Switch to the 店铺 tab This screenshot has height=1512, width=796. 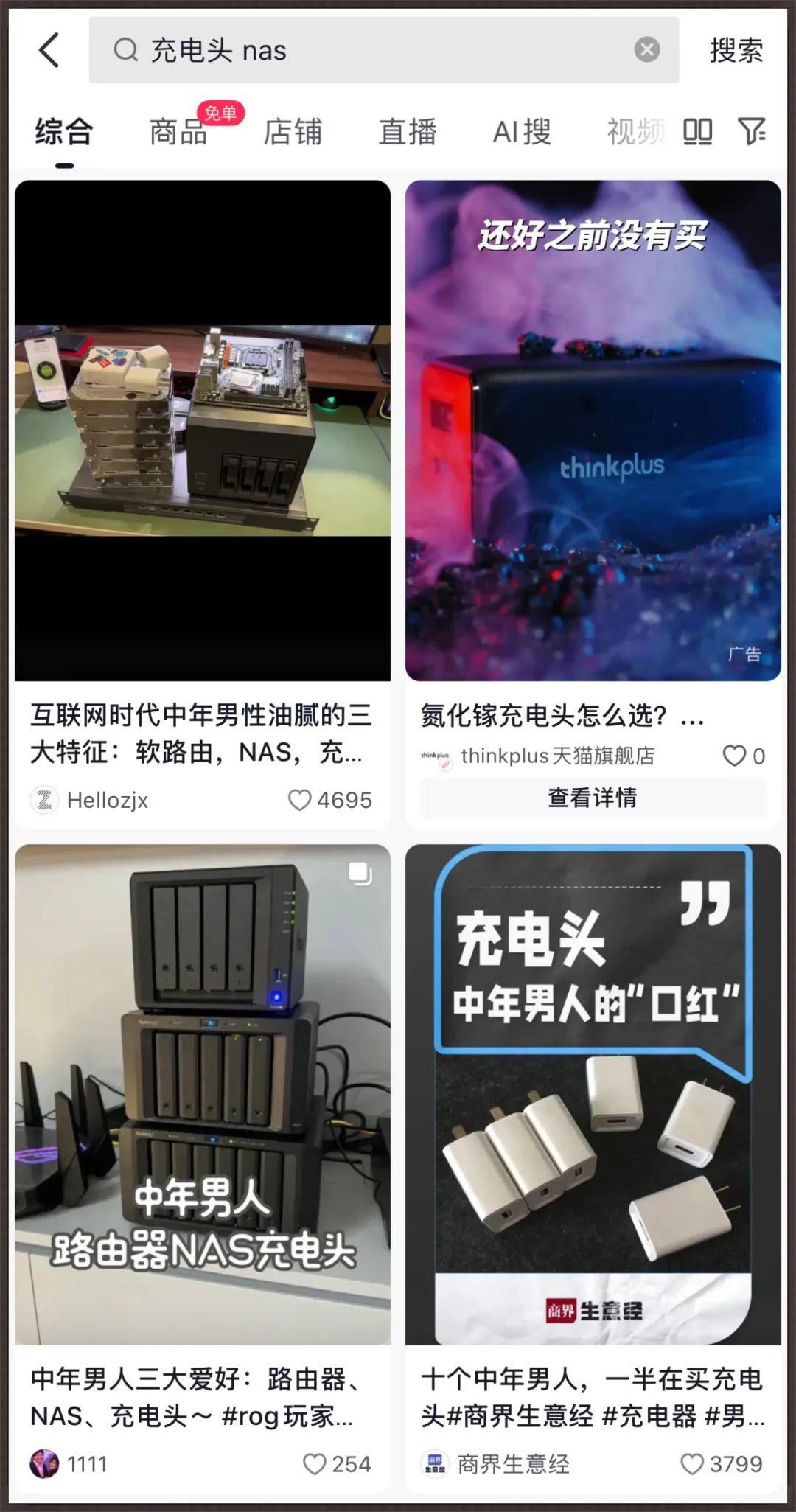[293, 132]
